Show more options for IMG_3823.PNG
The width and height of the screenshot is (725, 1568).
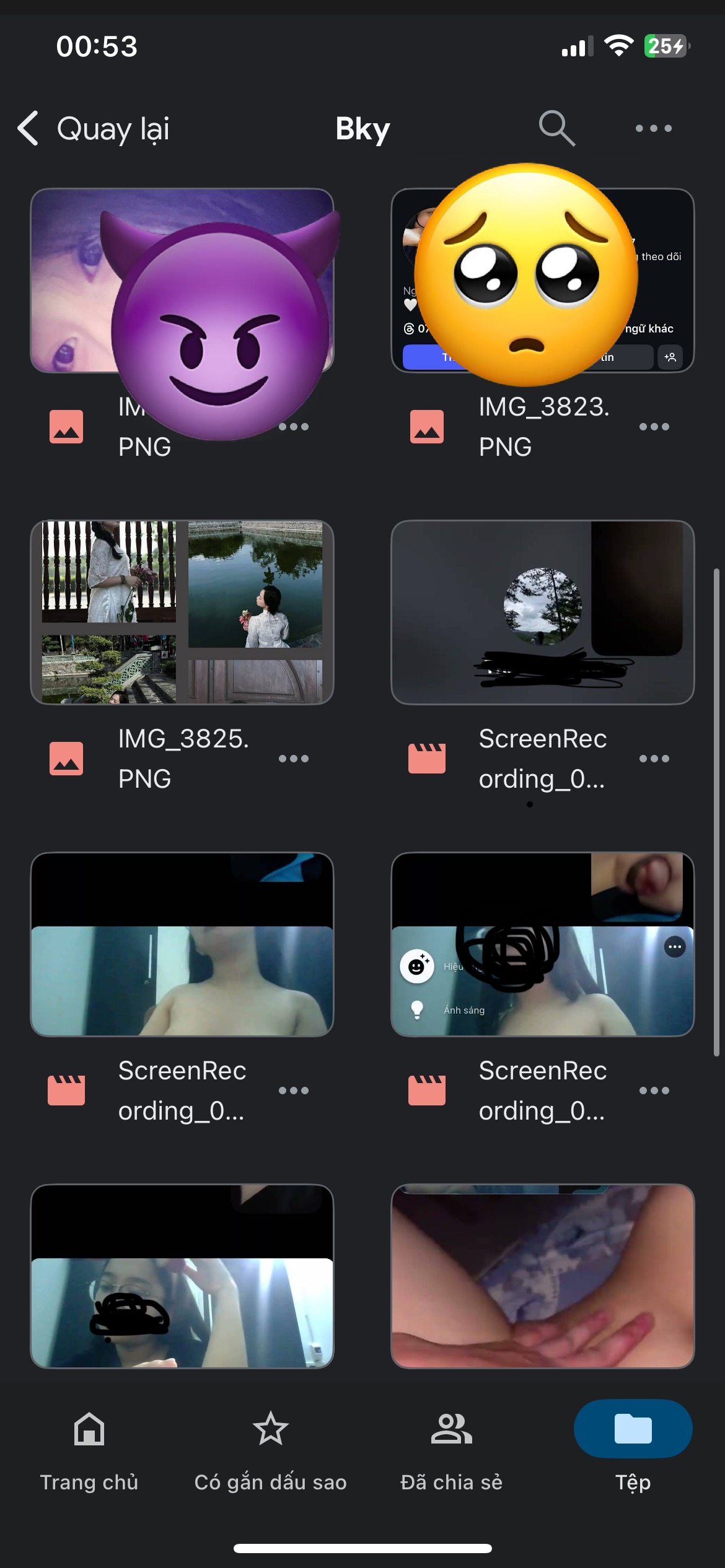point(654,427)
